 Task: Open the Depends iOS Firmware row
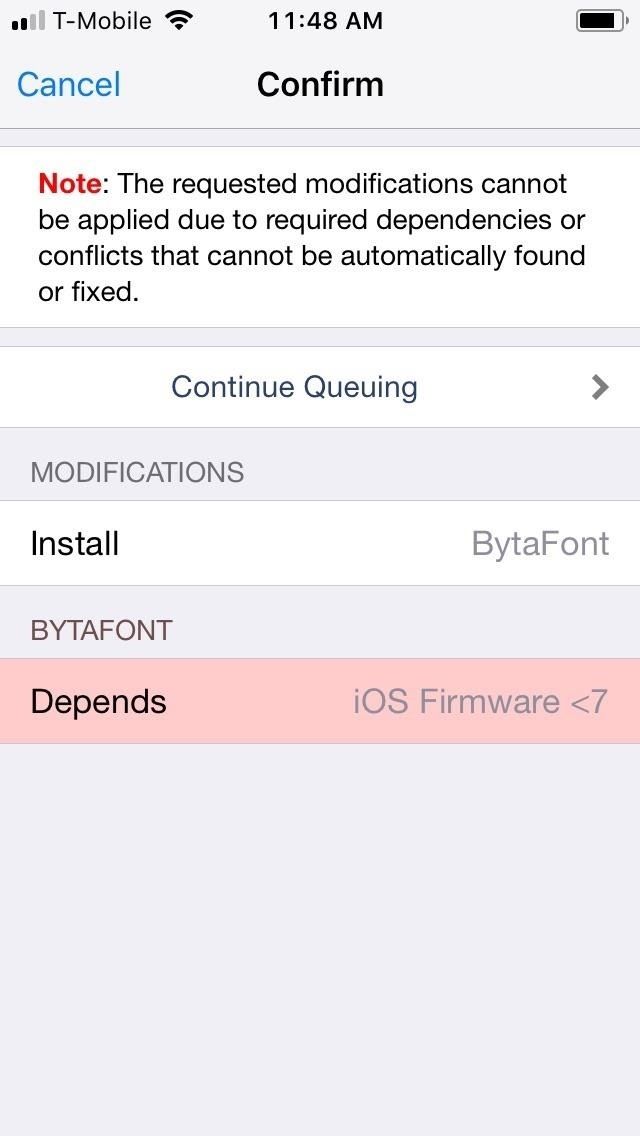pyautogui.click(x=319, y=701)
